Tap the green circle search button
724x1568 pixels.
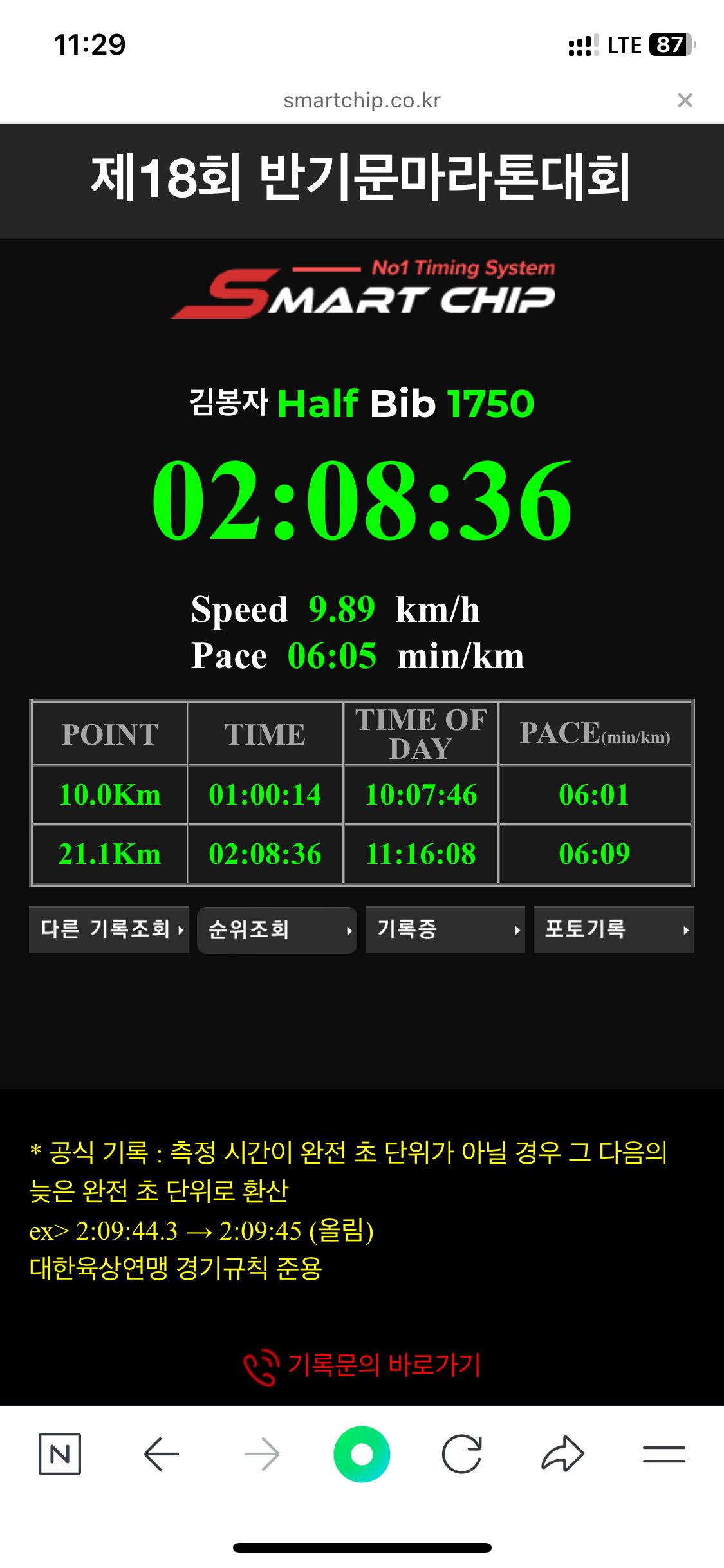tap(362, 1453)
